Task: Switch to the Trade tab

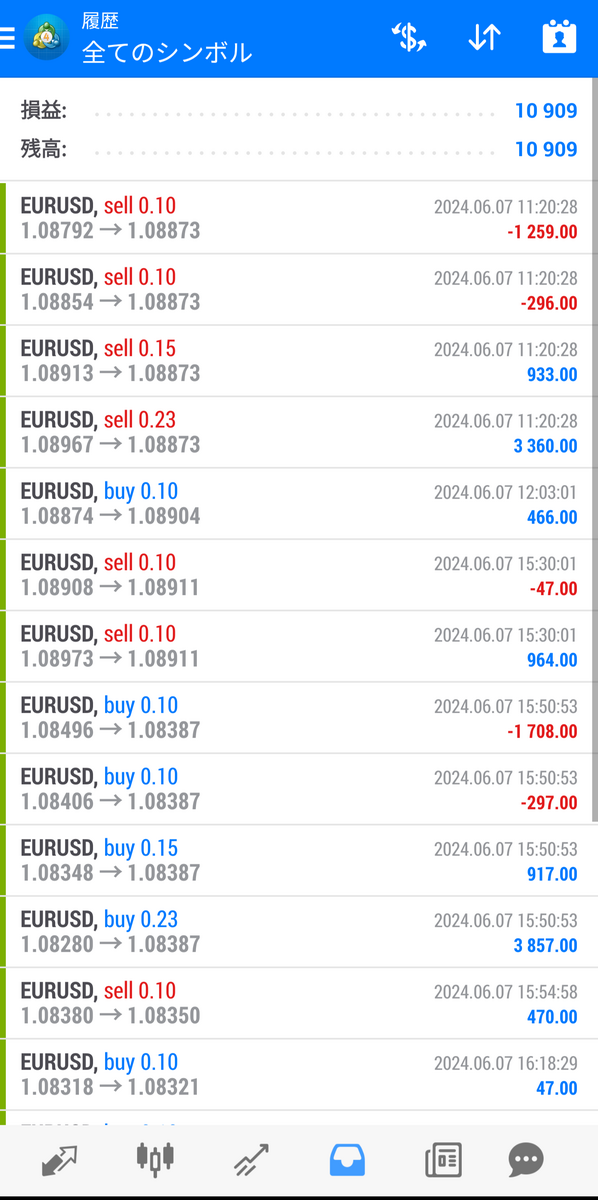Action: (x=251, y=1160)
